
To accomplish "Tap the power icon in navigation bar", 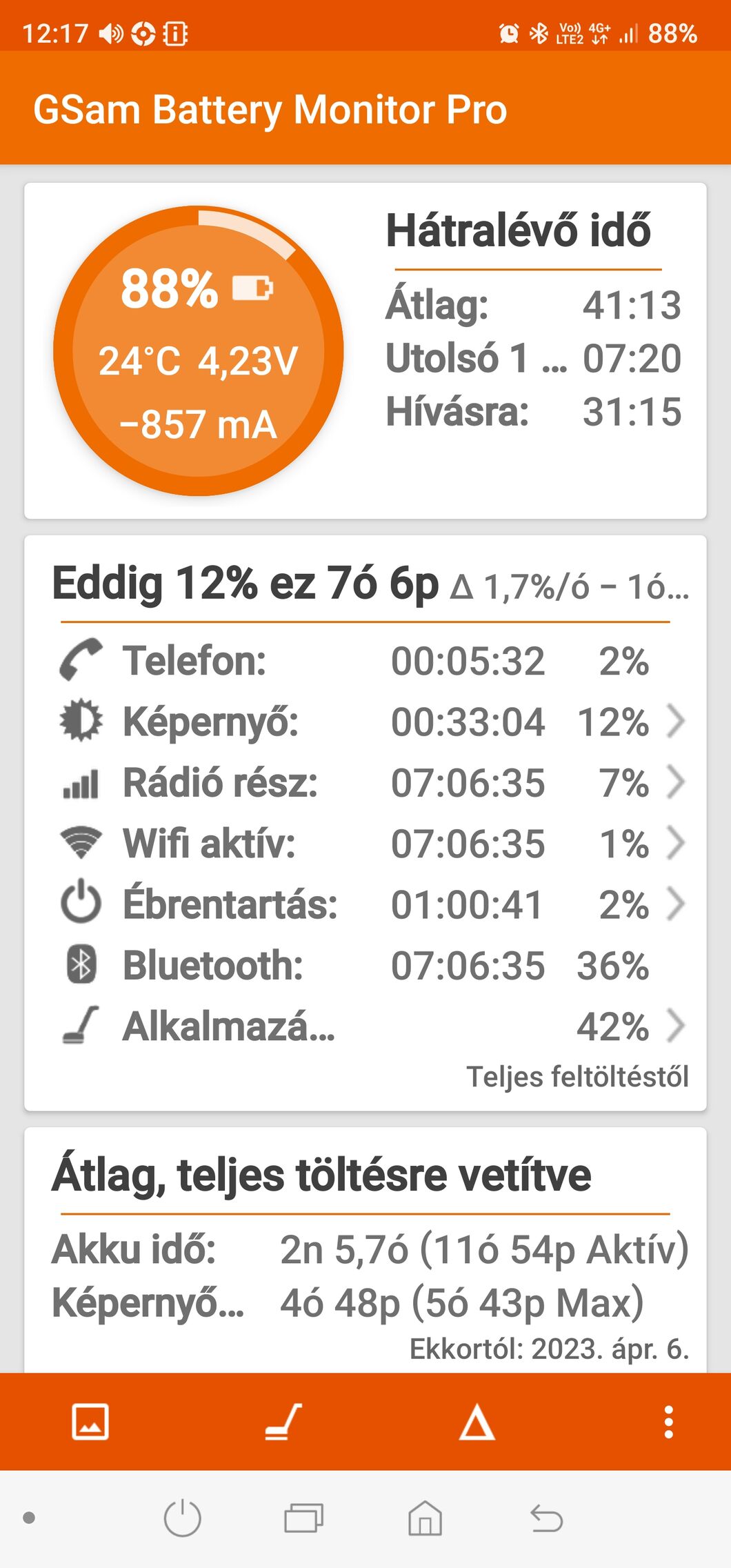I will click(x=183, y=1518).
